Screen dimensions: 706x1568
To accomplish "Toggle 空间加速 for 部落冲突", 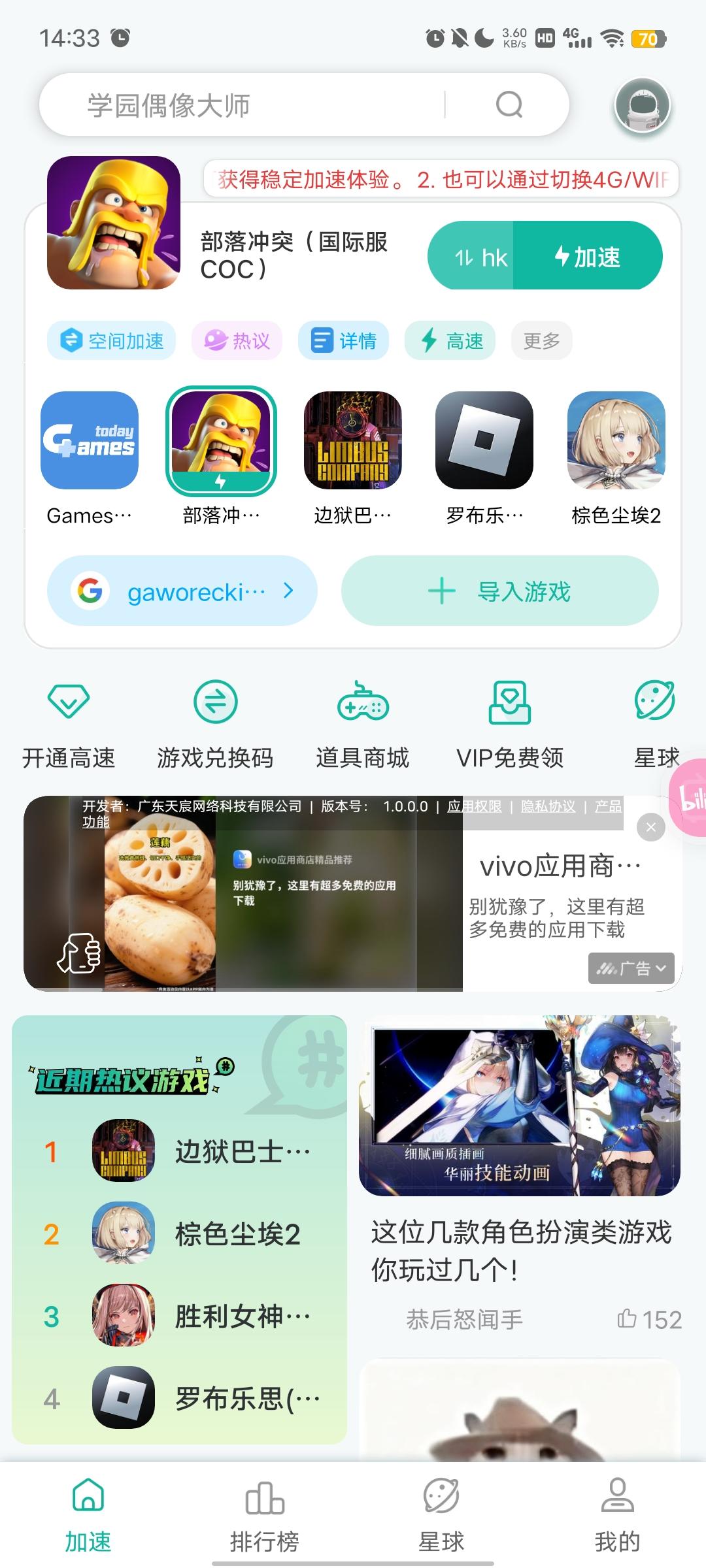I will pos(110,340).
